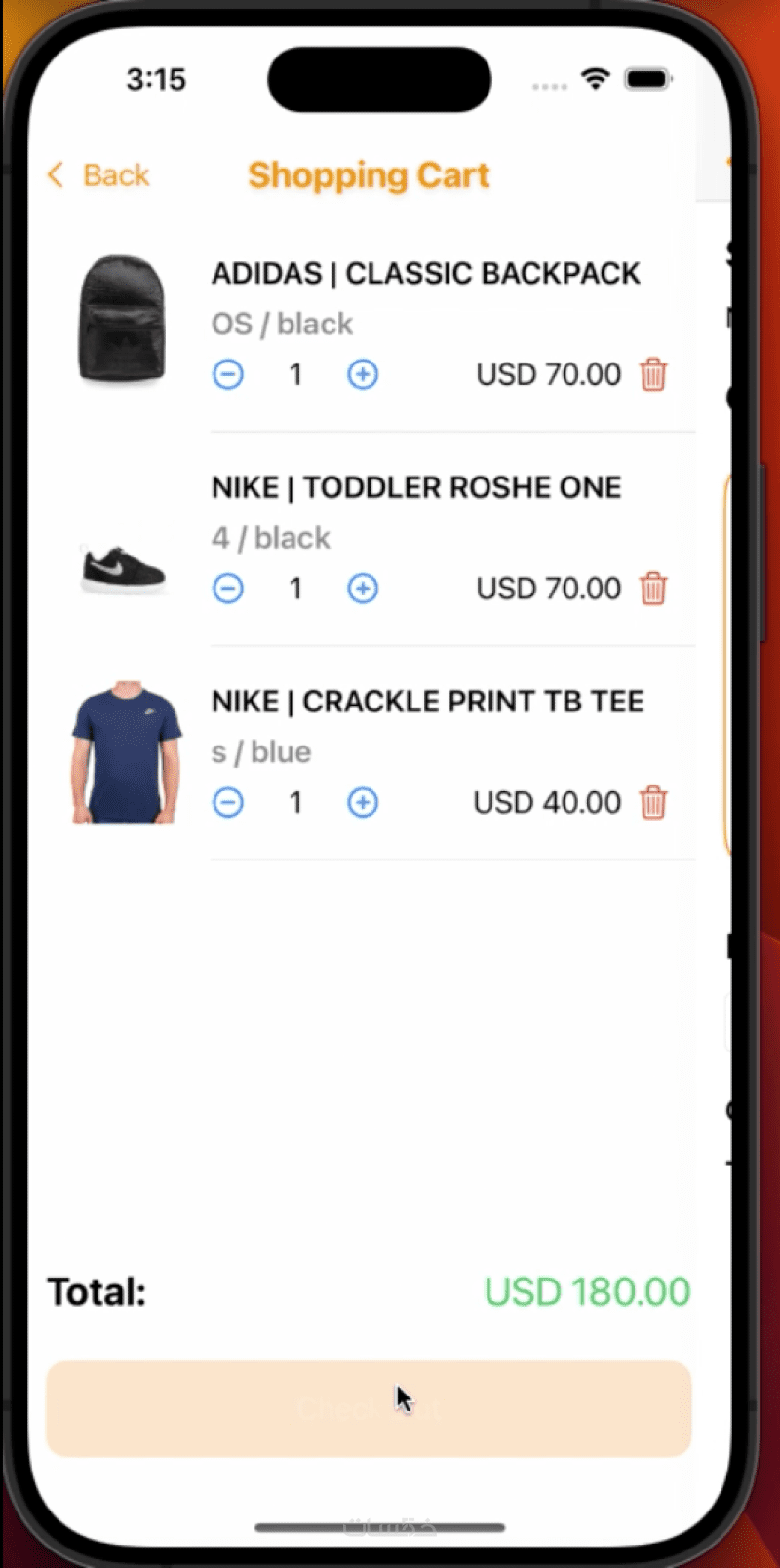Trash the Nike Crackle Print TB Tee
780x1568 pixels.
tap(653, 803)
